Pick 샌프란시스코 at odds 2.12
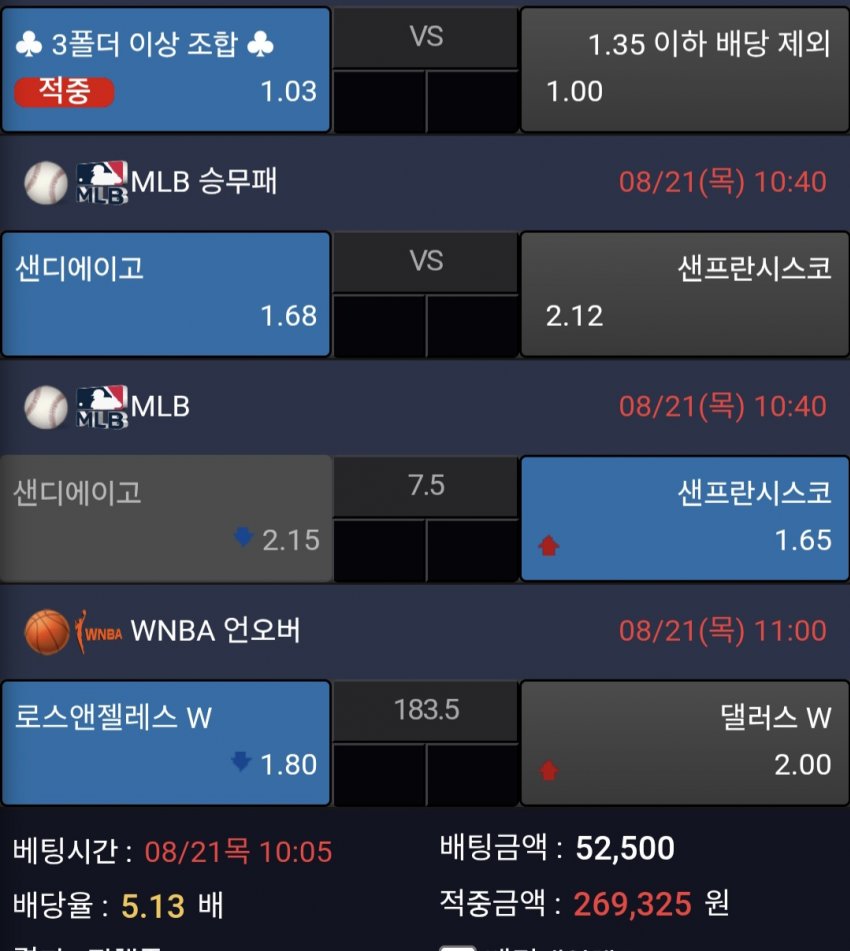 point(684,294)
